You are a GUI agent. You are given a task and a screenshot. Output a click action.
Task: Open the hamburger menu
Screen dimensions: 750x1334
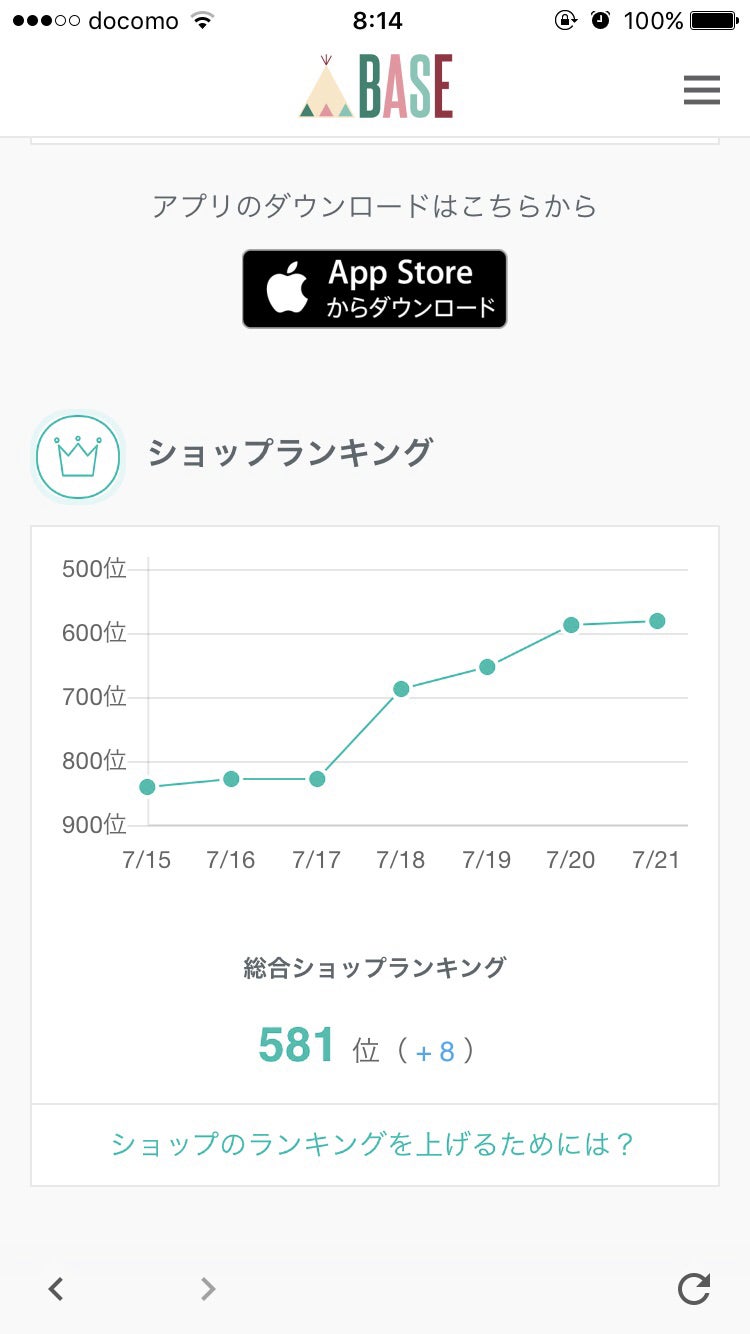(x=701, y=90)
